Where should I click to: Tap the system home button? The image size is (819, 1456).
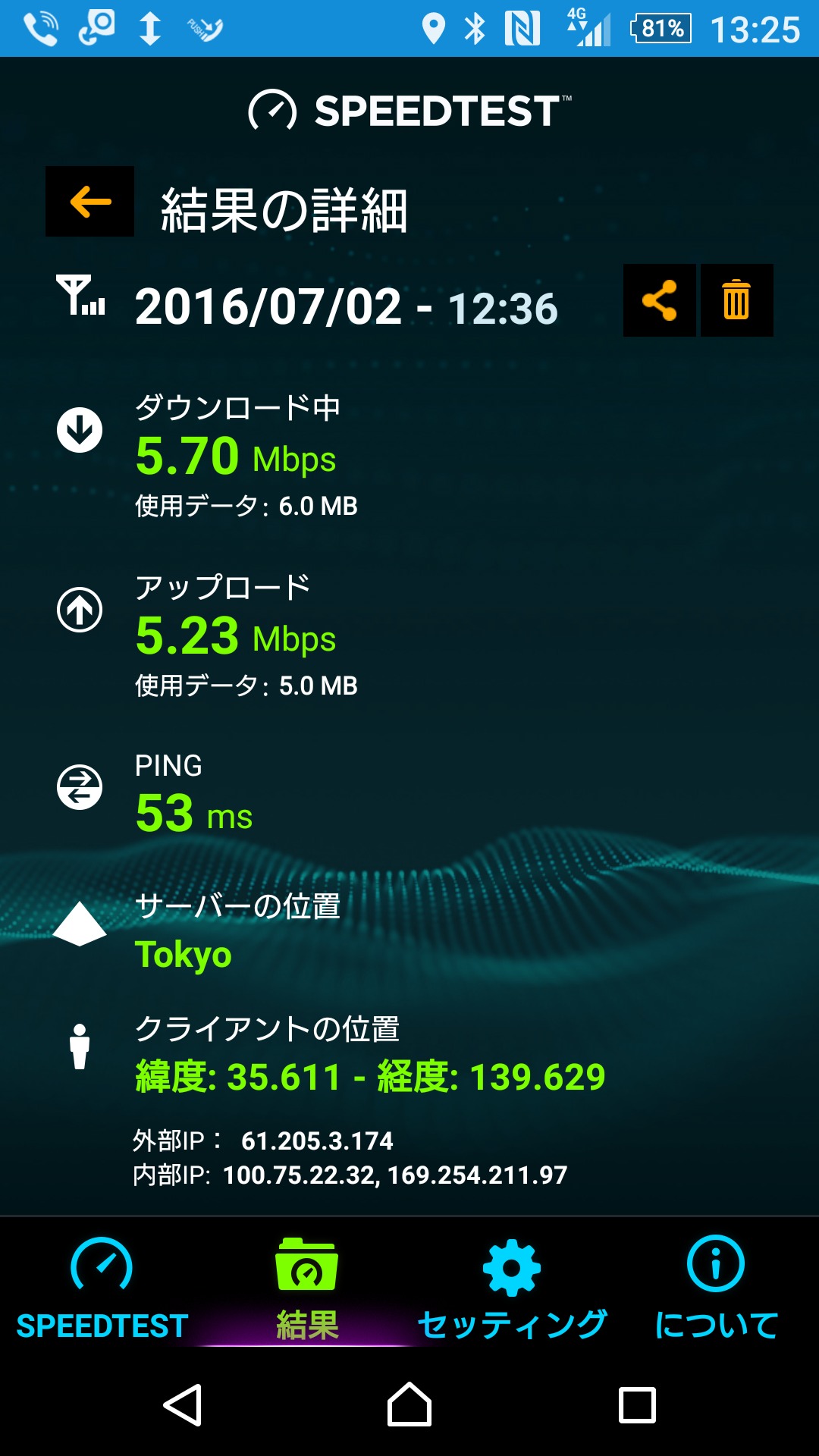(x=409, y=1405)
